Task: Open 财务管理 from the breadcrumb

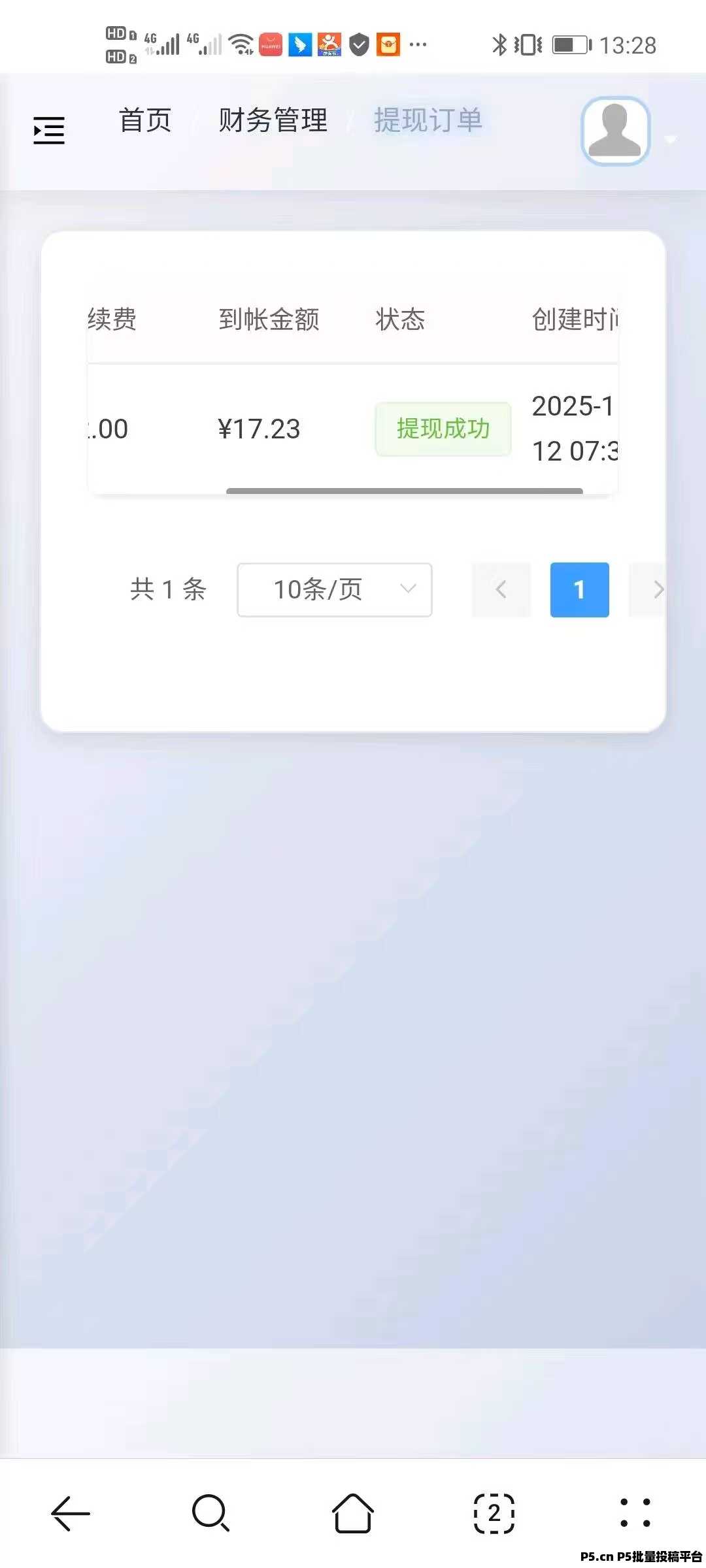Action: click(x=274, y=122)
